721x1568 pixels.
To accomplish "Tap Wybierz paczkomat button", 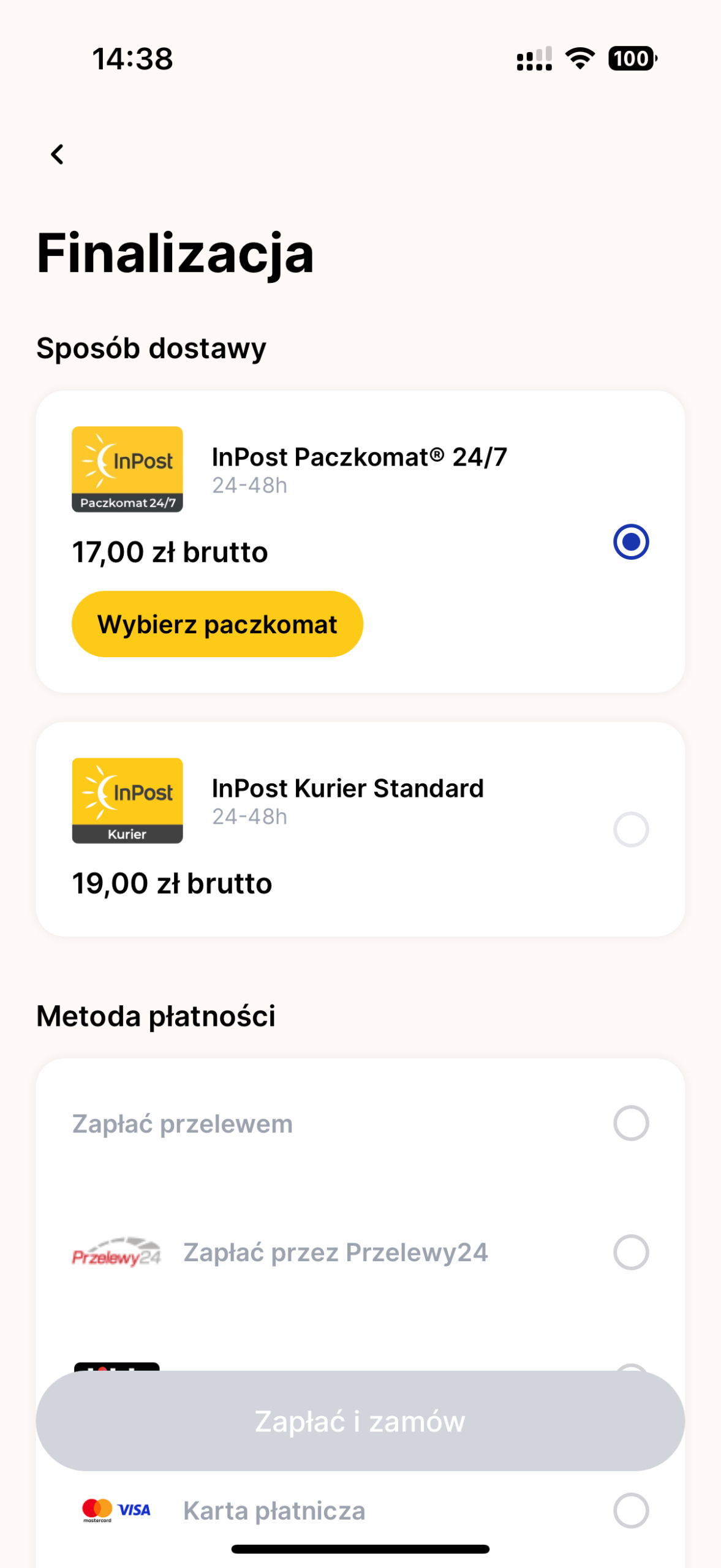I will pyautogui.click(x=217, y=624).
